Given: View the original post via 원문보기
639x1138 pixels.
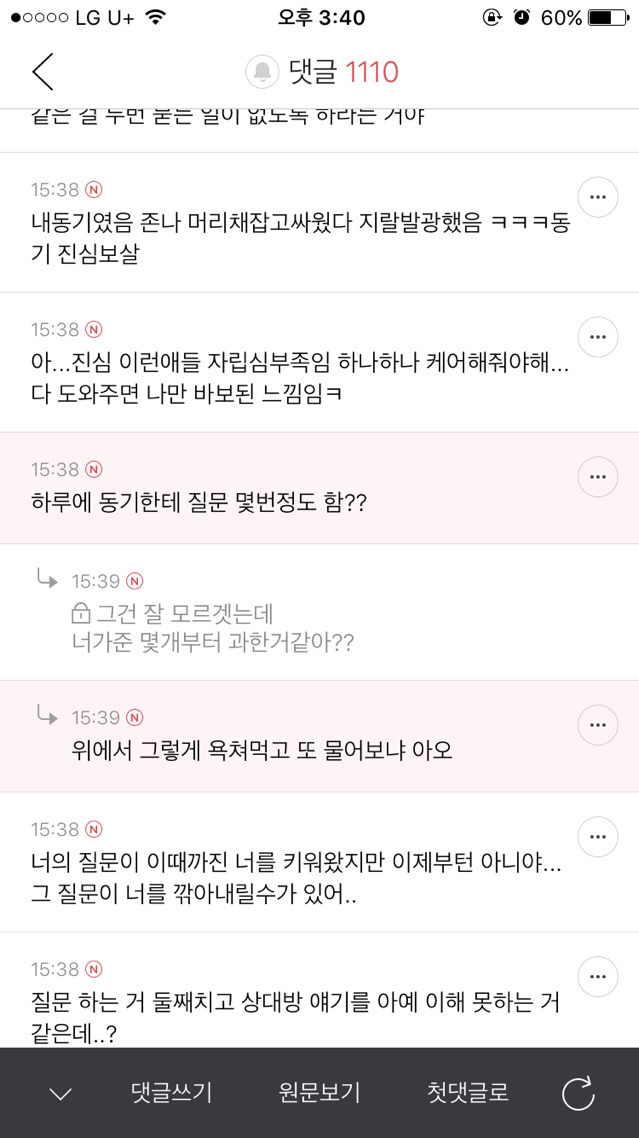Looking at the screenshot, I should click(319, 1093).
